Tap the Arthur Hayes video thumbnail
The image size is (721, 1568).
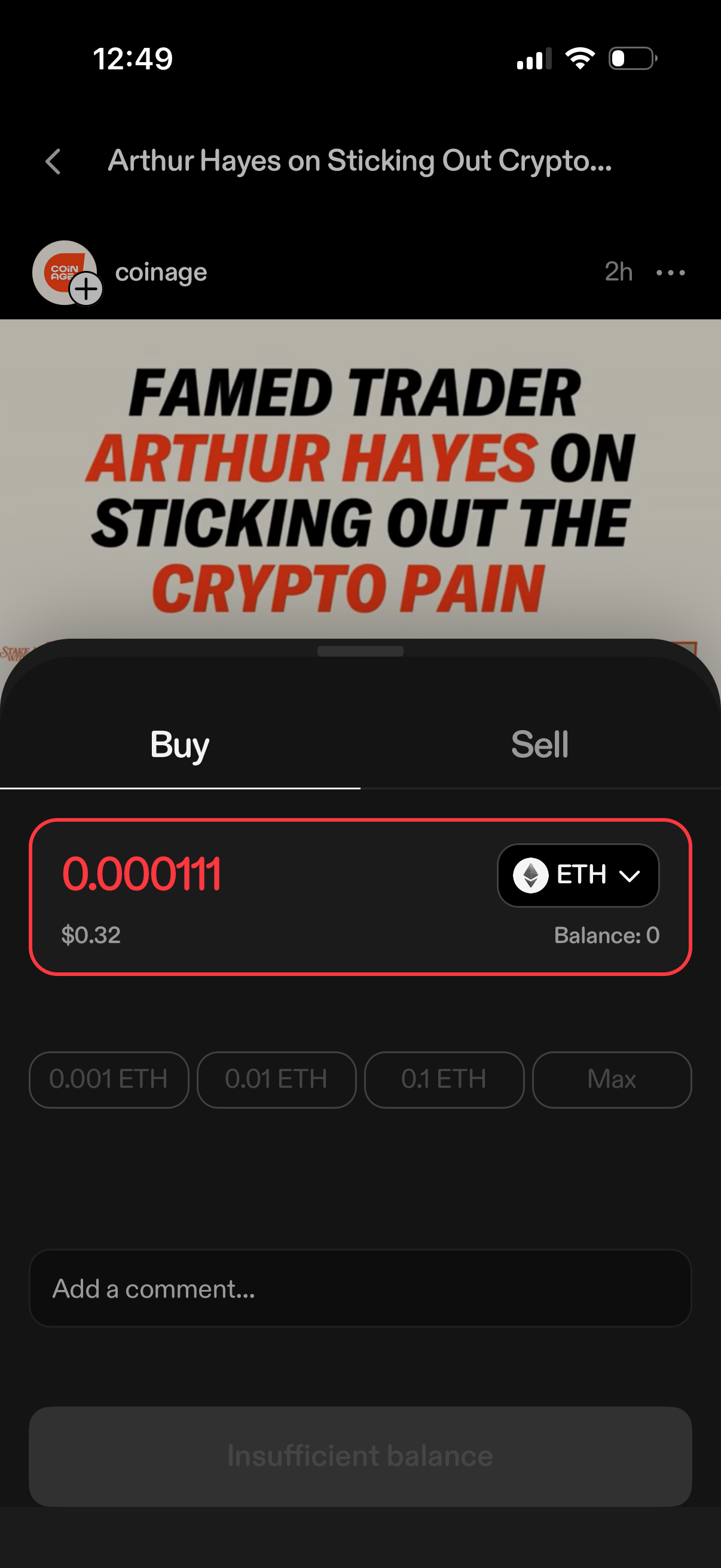[360, 481]
